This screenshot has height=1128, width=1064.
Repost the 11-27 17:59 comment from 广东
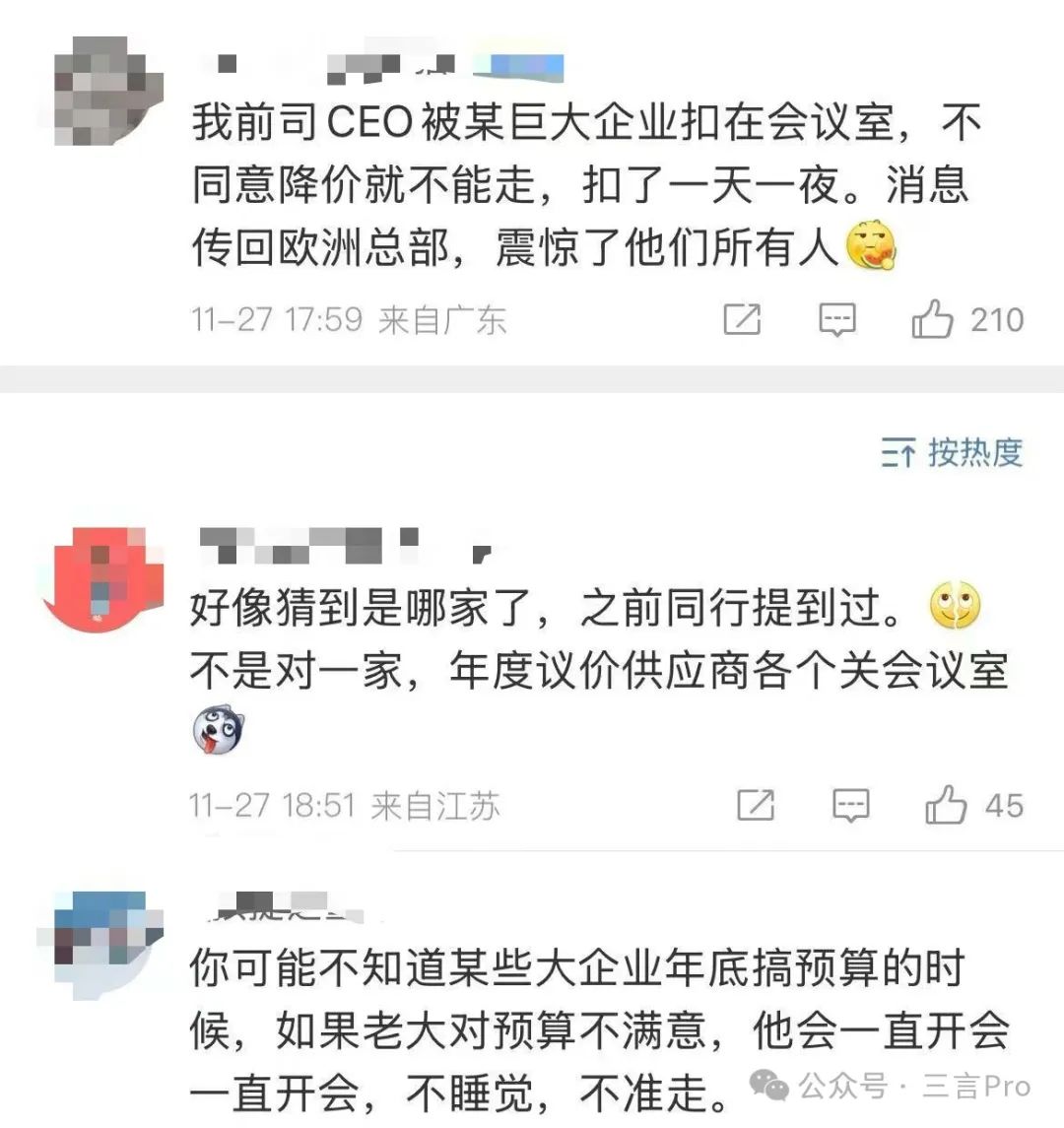coord(742,320)
